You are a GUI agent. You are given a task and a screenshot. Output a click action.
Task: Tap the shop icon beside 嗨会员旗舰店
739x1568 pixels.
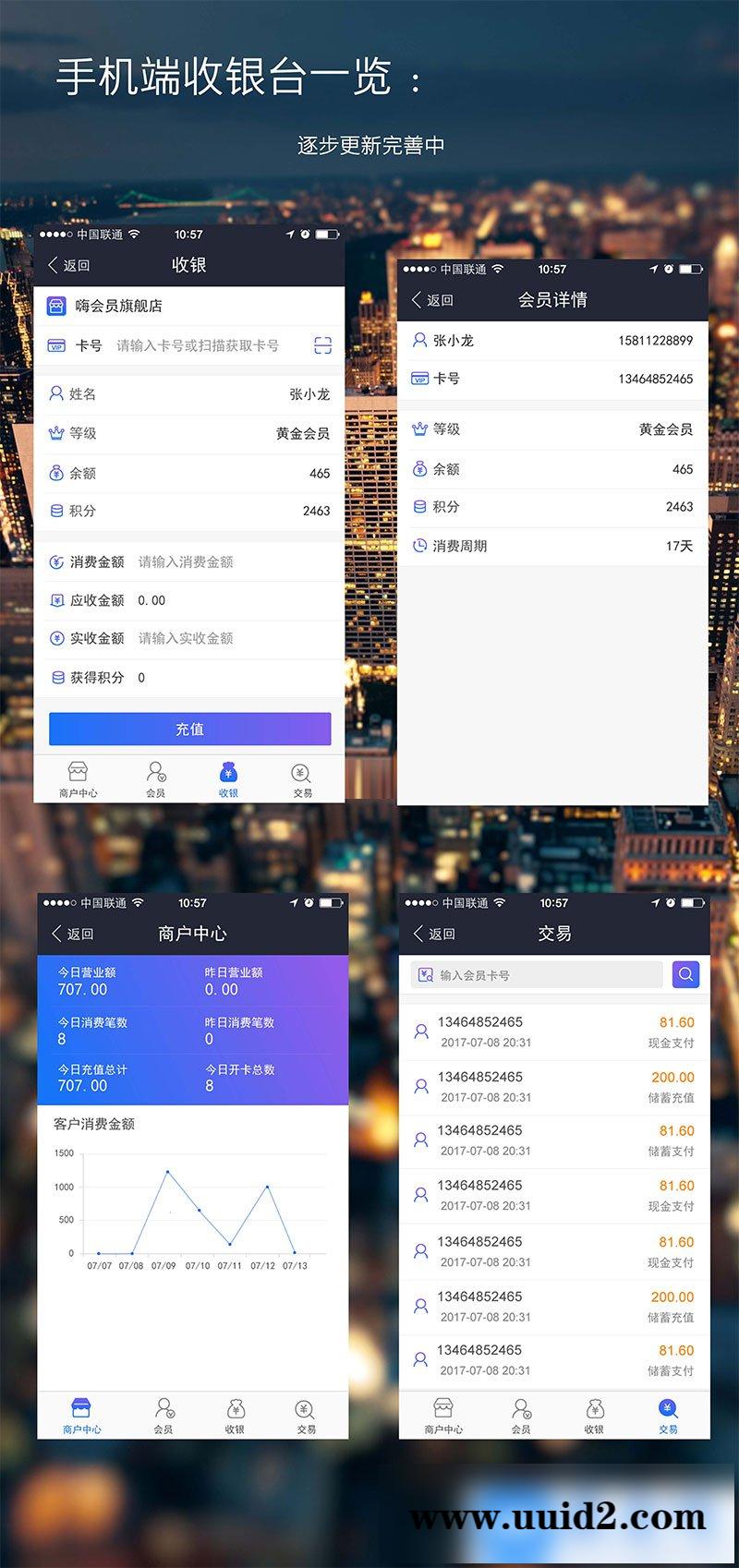click(x=58, y=306)
